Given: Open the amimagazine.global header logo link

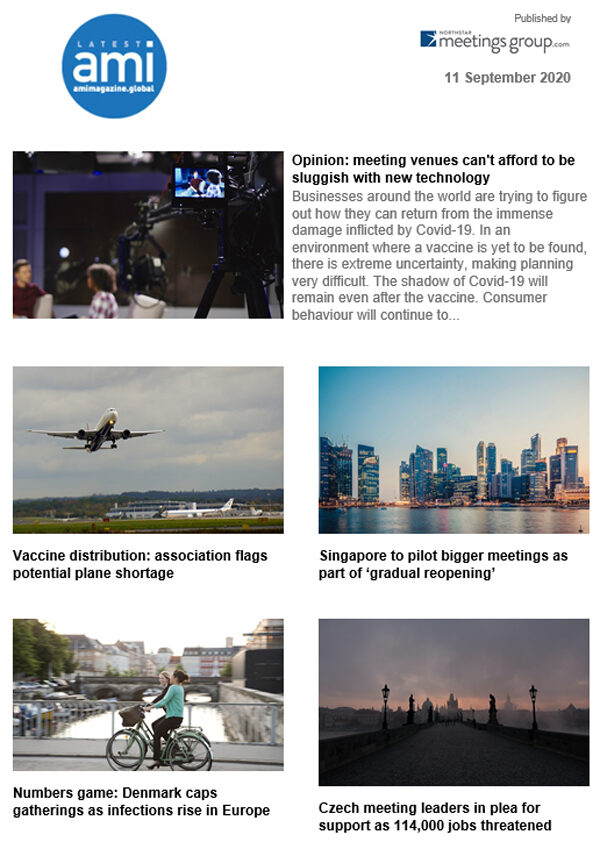Looking at the screenshot, I should 114,66.
